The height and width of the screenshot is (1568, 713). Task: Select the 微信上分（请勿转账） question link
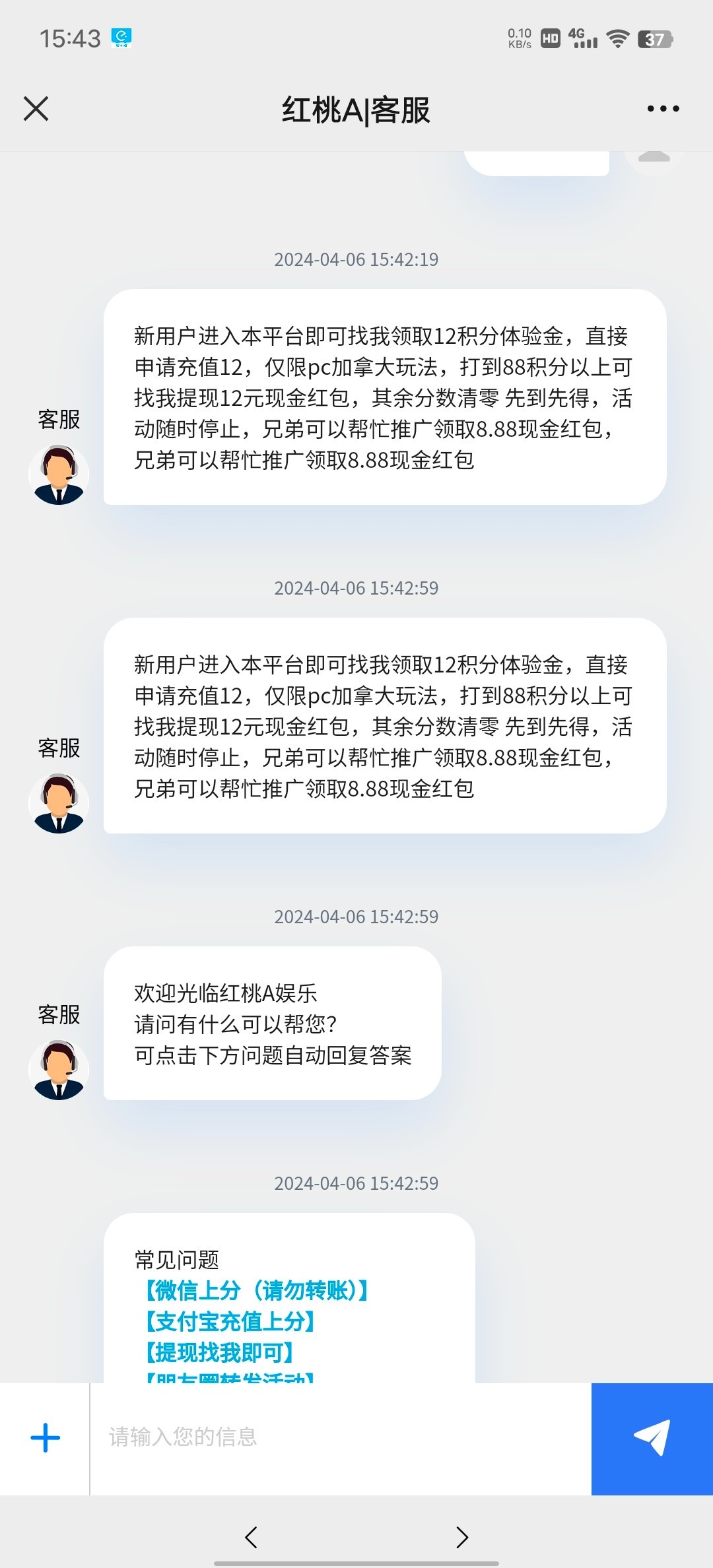pyautogui.click(x=255, y=1290)
